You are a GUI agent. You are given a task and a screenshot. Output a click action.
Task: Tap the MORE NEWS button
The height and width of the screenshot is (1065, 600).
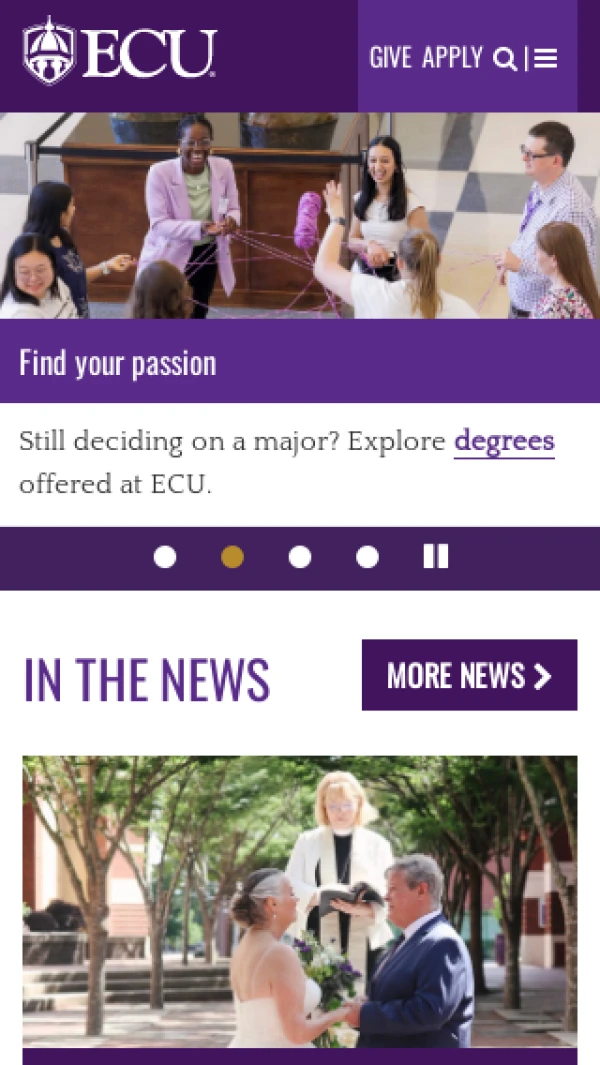tap(469, 676)
